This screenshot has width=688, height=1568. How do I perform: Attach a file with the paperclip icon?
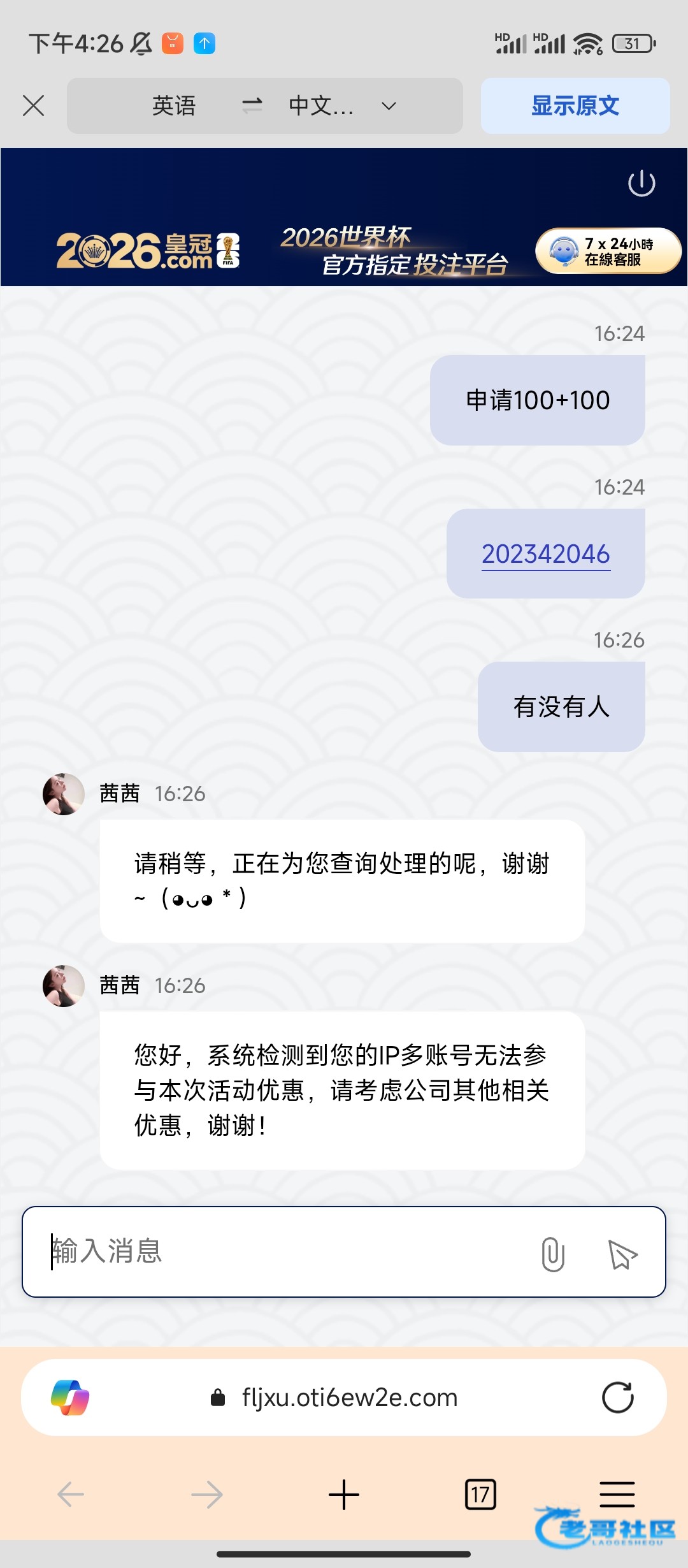pyautogui.click(x=552, y=1253)
